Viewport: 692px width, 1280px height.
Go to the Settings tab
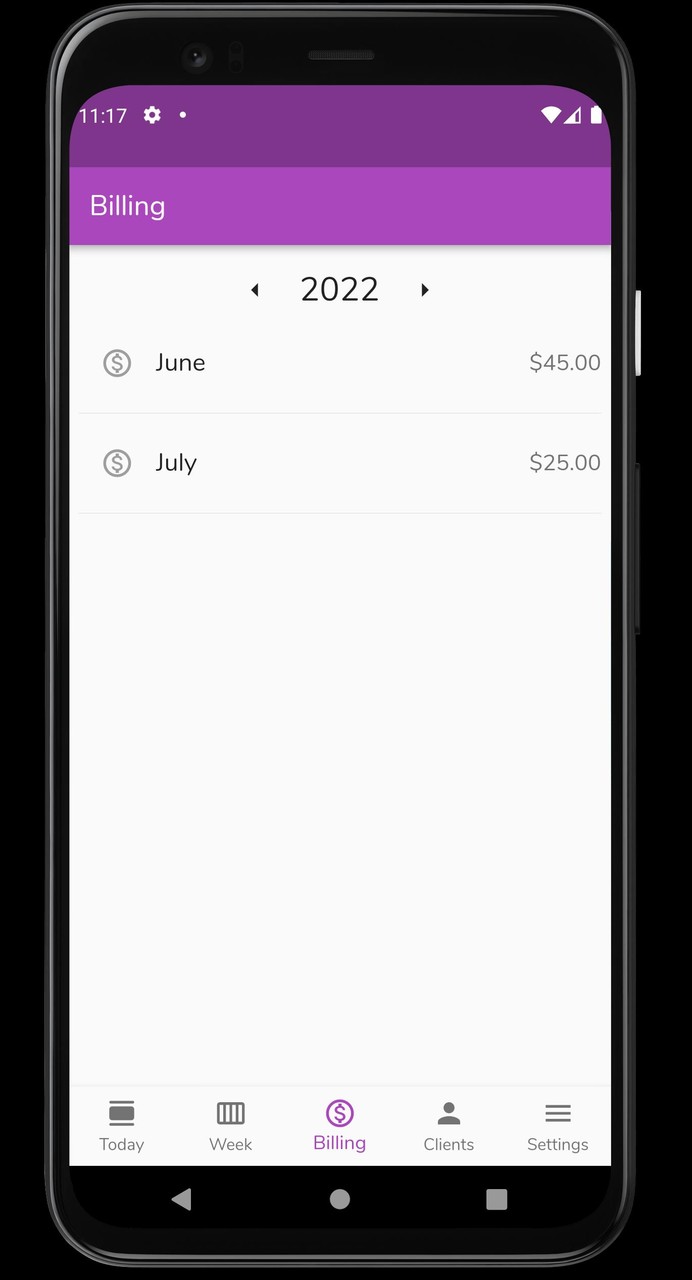pos(557,1126)
